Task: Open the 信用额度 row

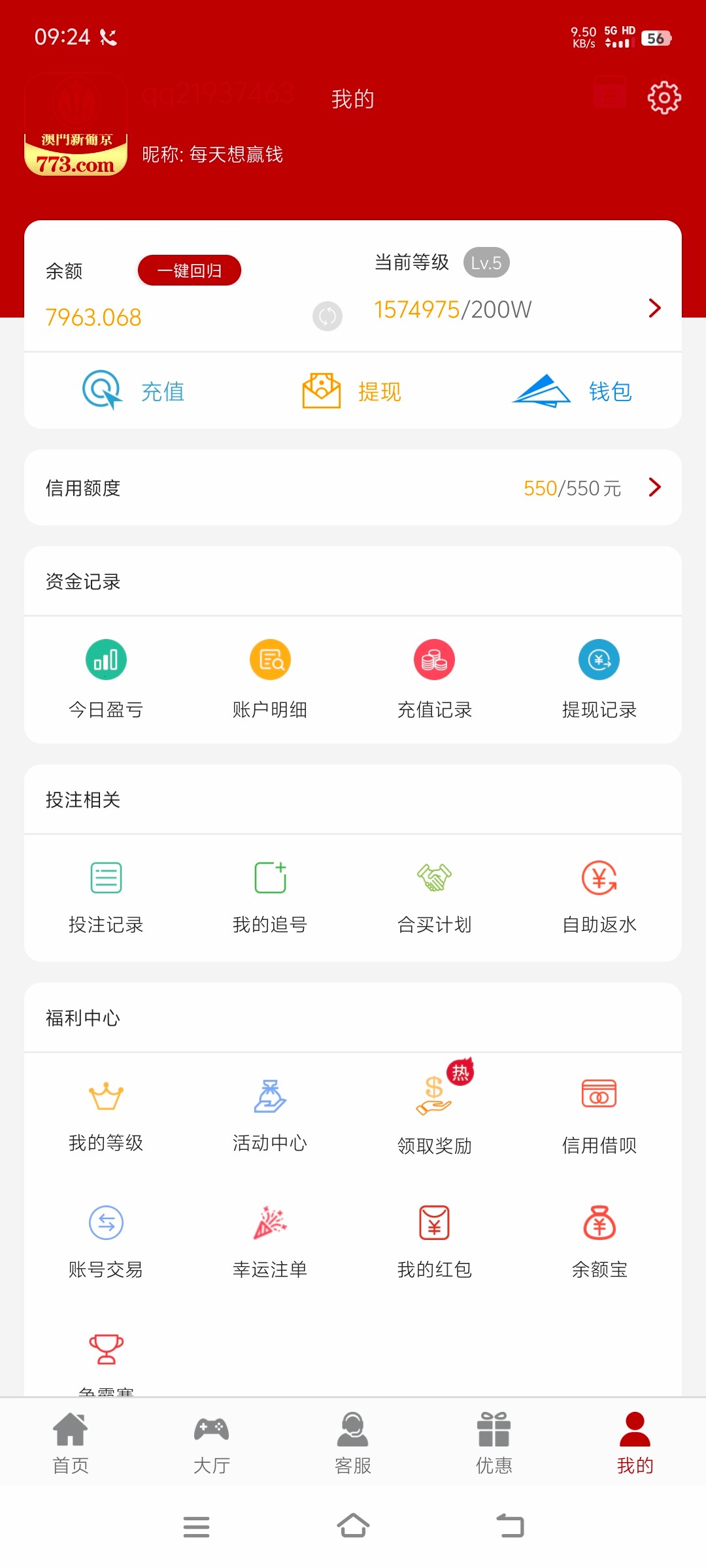Action: (353, 488)
